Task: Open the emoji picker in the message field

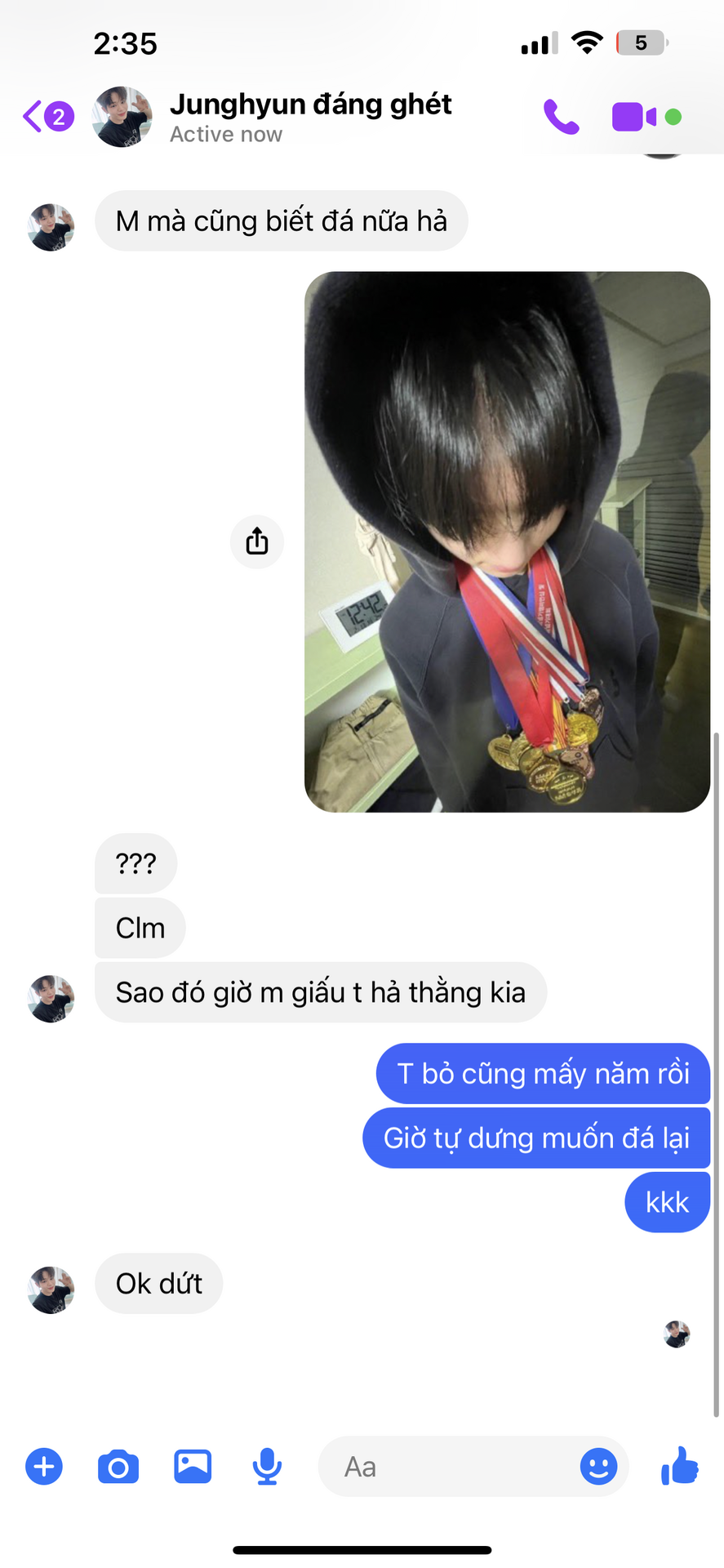Action: point(598,1467)
